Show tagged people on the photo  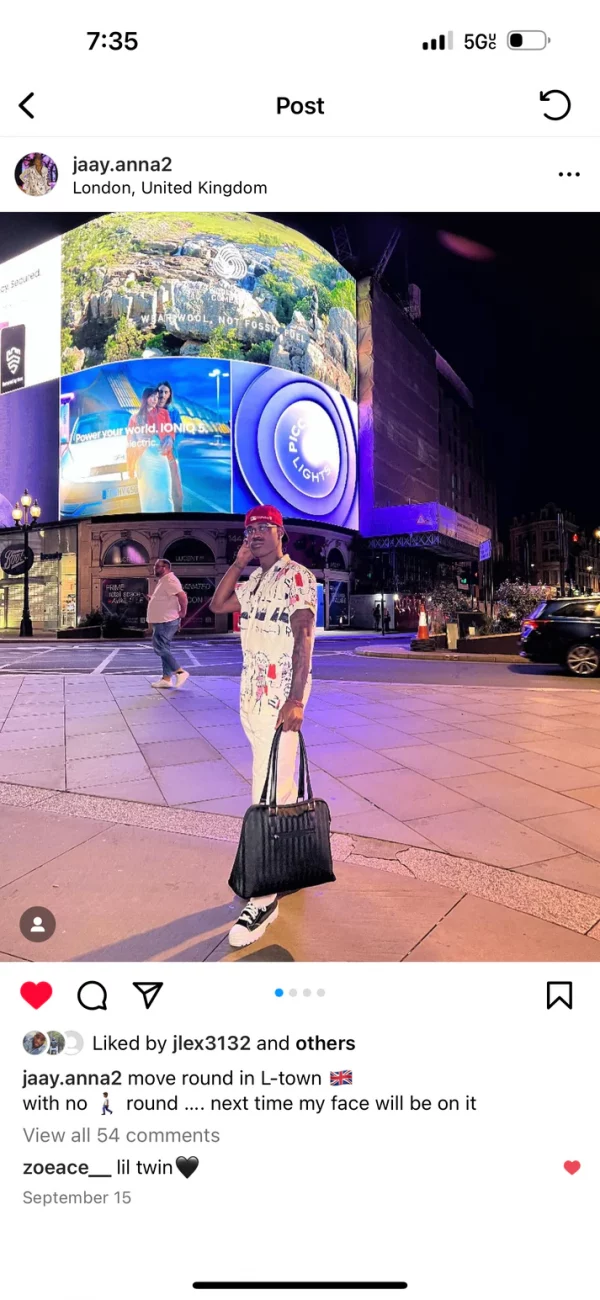[x=38, y=923]
